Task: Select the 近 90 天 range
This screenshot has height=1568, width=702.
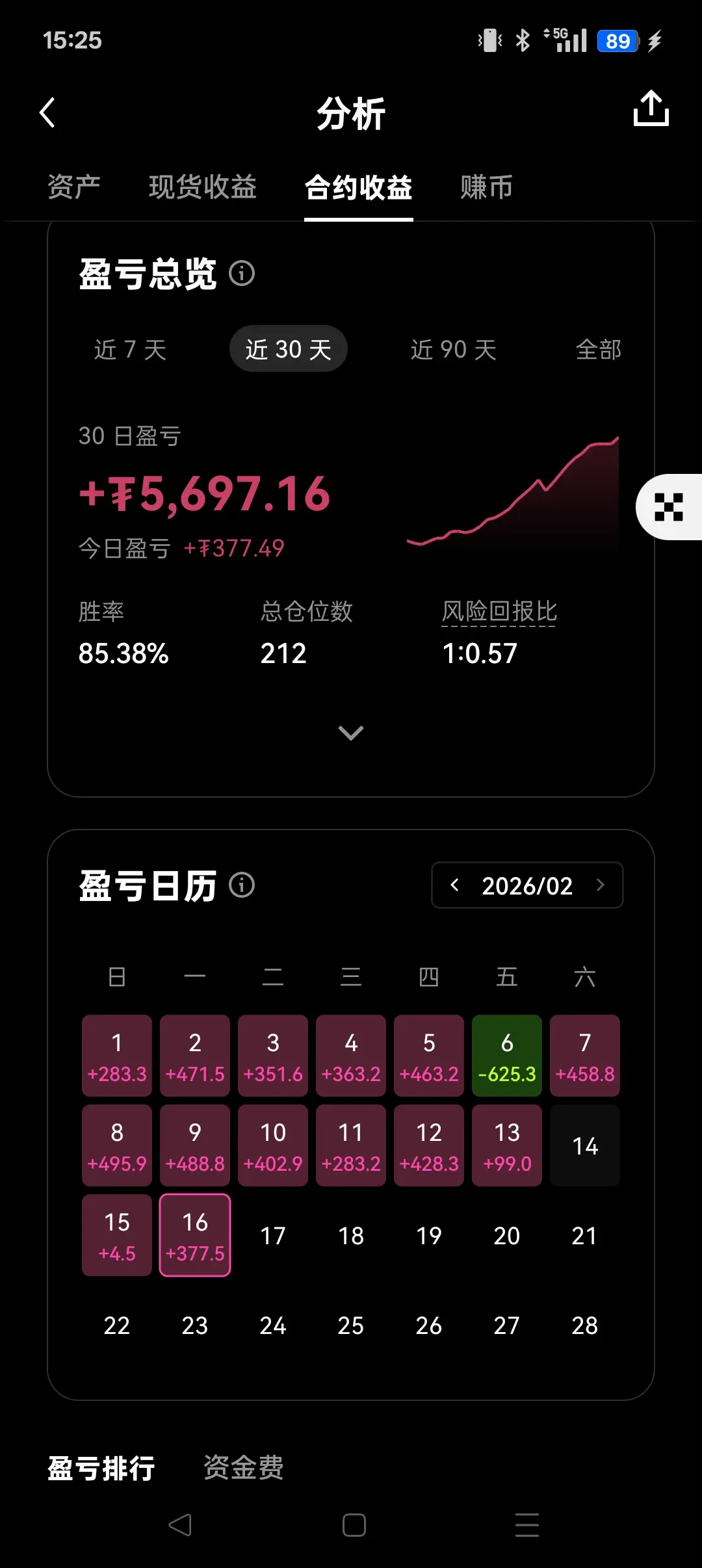Action: coord(454,349)
